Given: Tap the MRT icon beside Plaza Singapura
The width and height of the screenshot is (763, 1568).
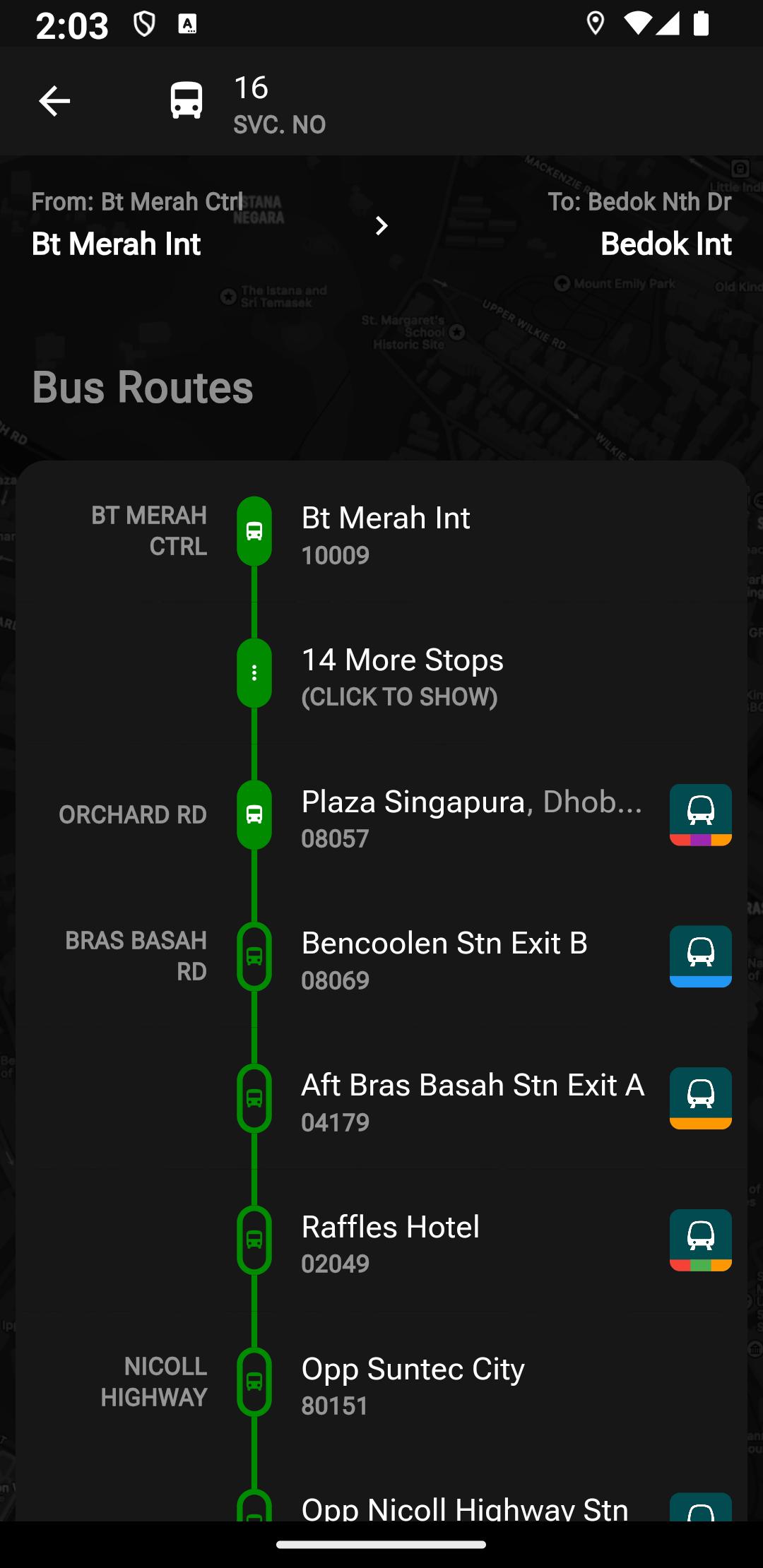Looking at the screenshot, I should tap(701, 815).
